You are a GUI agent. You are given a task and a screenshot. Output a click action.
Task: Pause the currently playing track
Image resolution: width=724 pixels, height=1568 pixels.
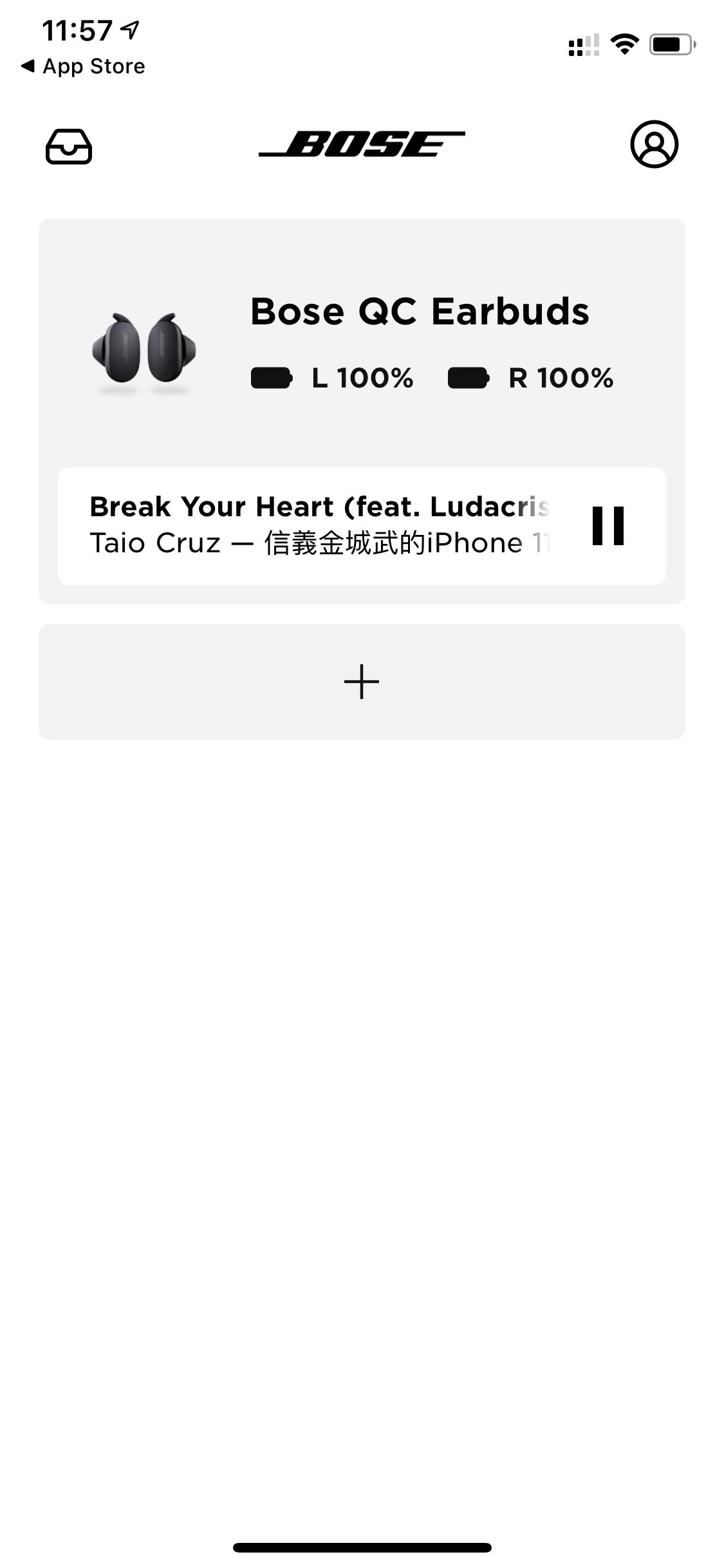[x=608, y=526]
